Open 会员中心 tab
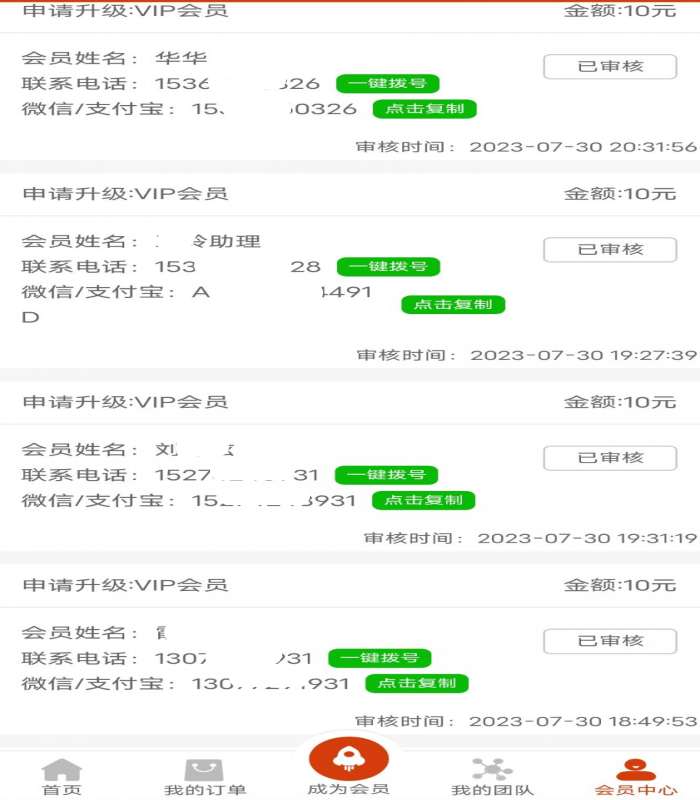Image resolution: width=700 pixels, height=800 pixels. click(636, 777)
